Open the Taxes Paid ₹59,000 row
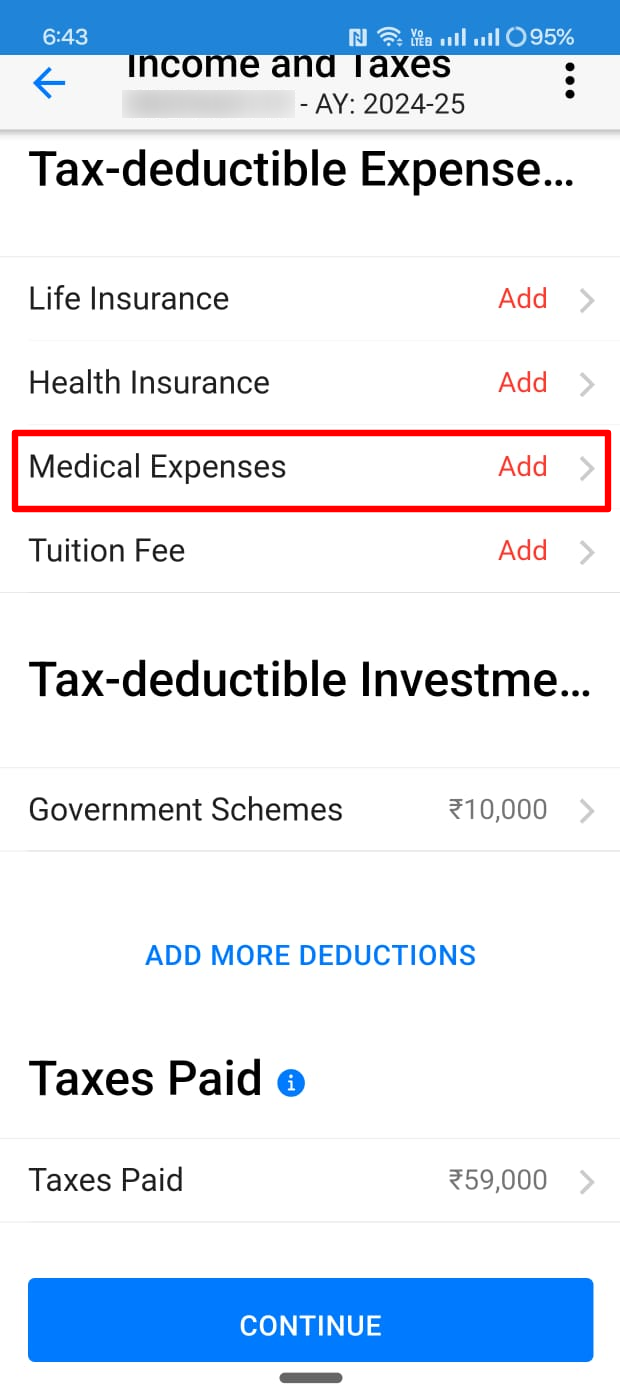 point(310,1180)
